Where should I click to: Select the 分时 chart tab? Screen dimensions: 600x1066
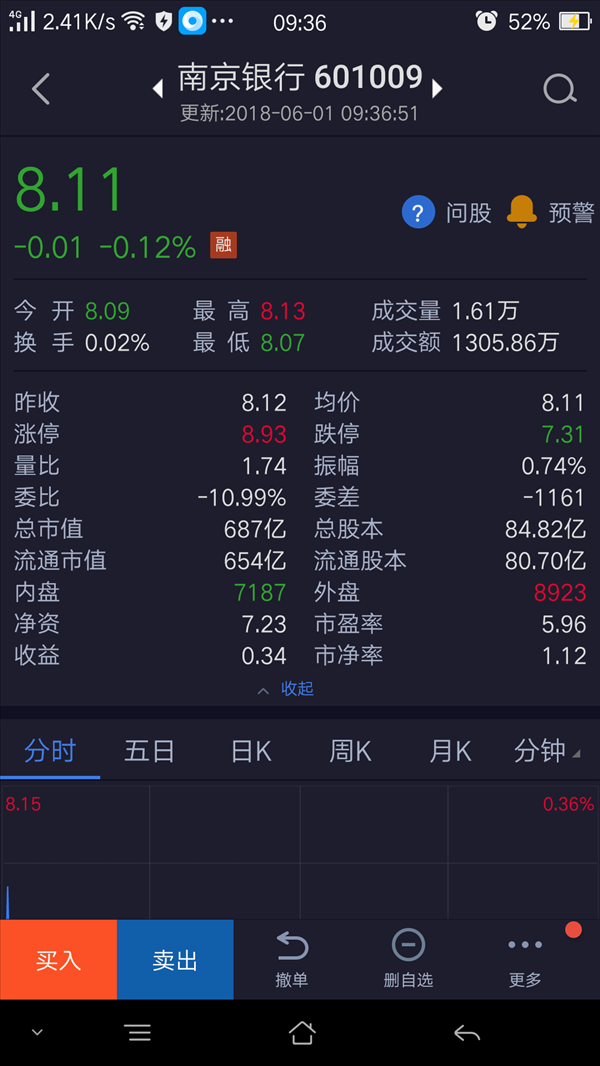(x=50, y=751)
